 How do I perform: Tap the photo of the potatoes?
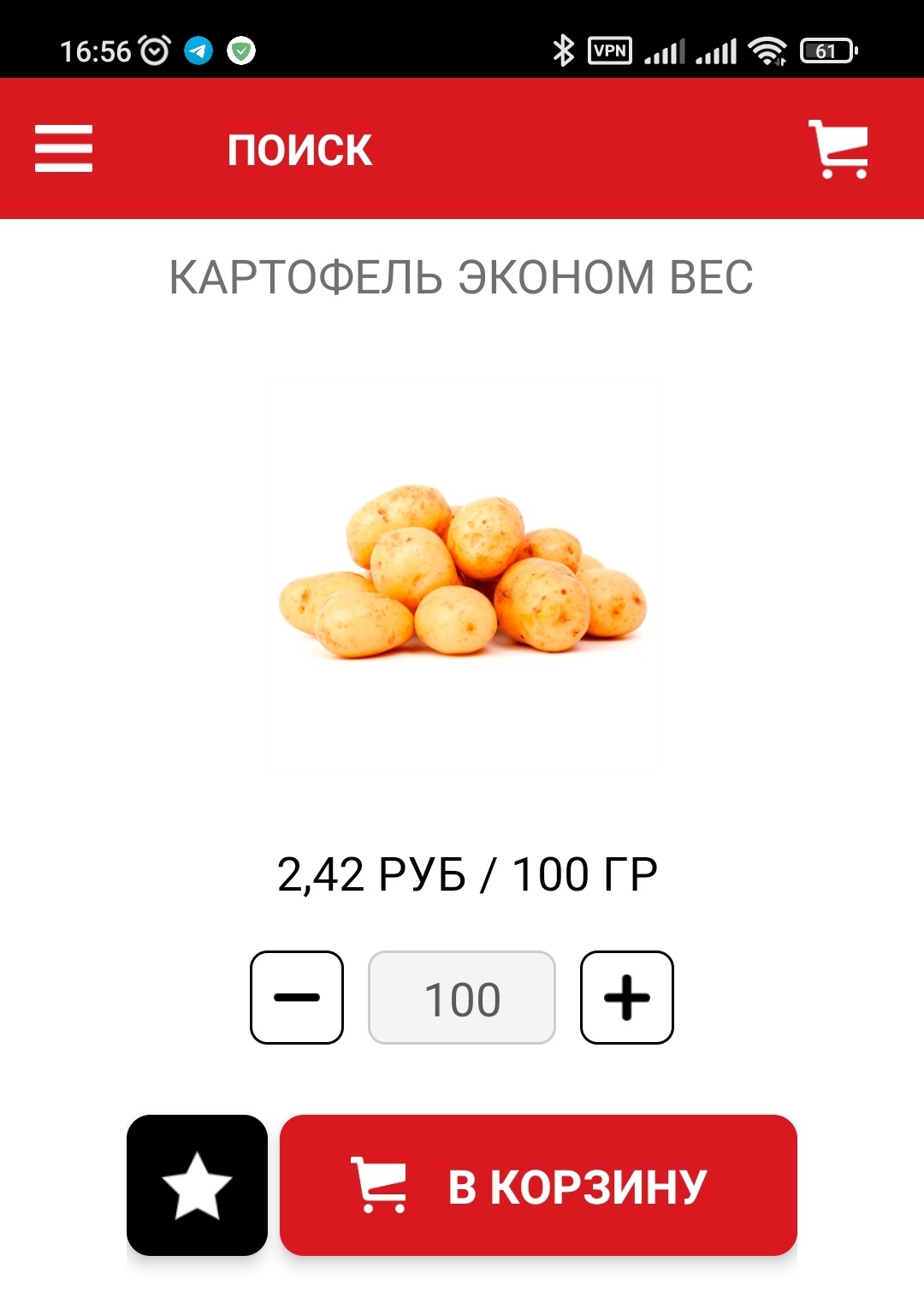click(462, 573)
